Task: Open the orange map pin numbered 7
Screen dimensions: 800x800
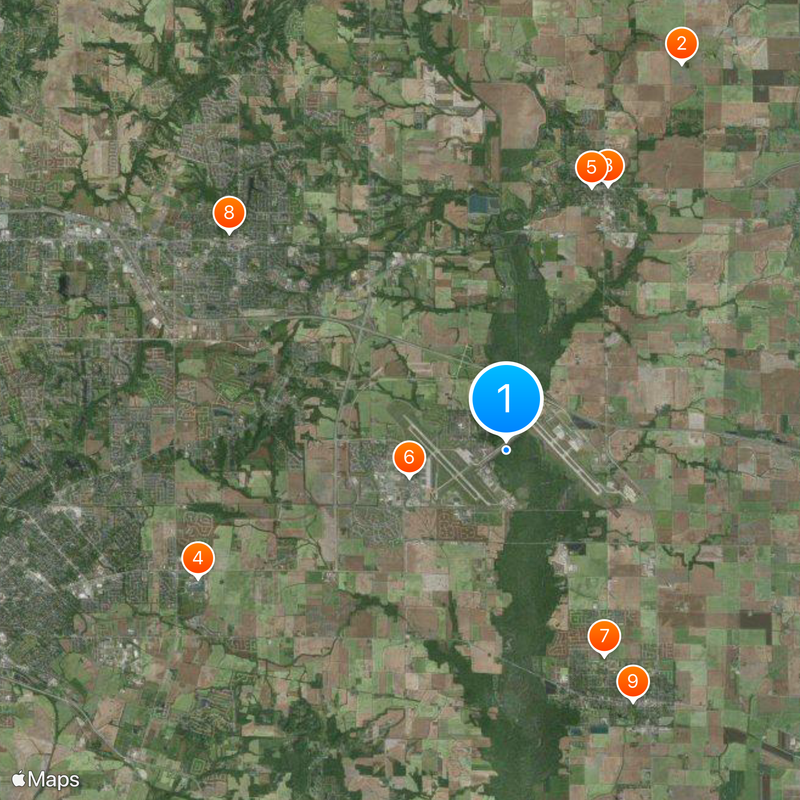Action: click(x=603, y=636)
